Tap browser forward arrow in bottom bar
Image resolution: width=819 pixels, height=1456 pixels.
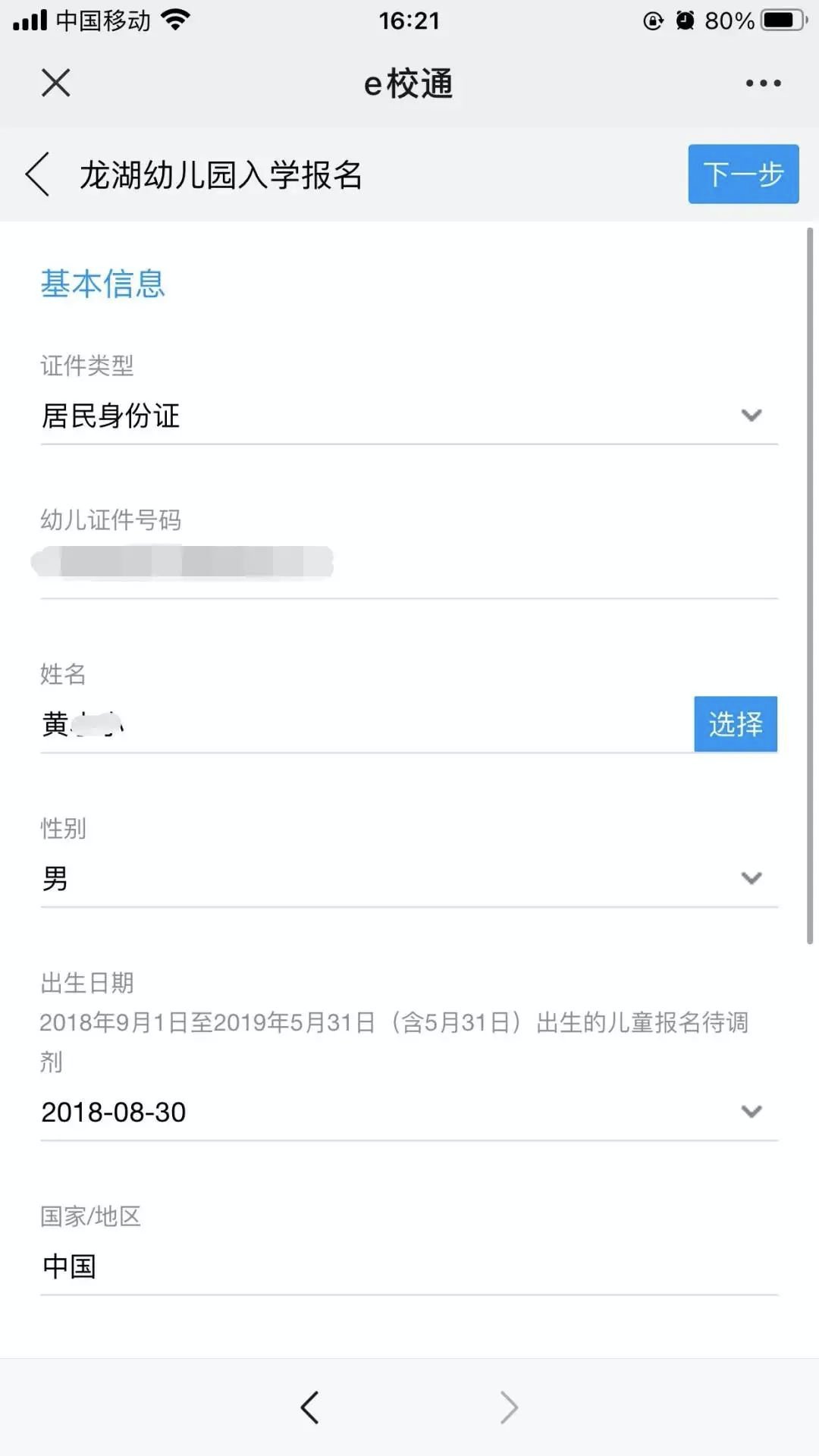pyautogui.click(x=509, y=1407)
